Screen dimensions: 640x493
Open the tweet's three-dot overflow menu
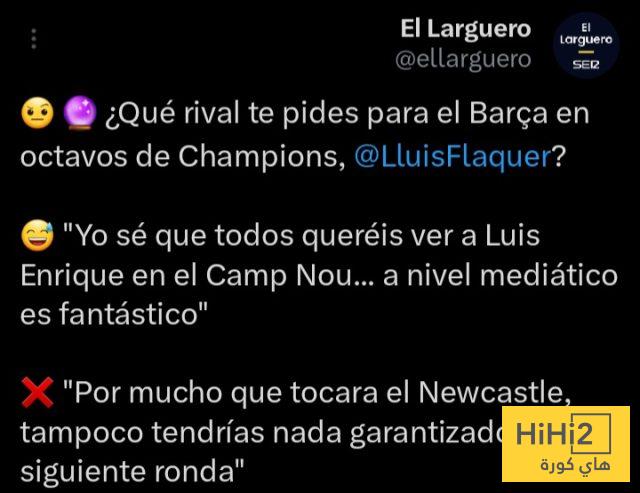pos(34,39)
